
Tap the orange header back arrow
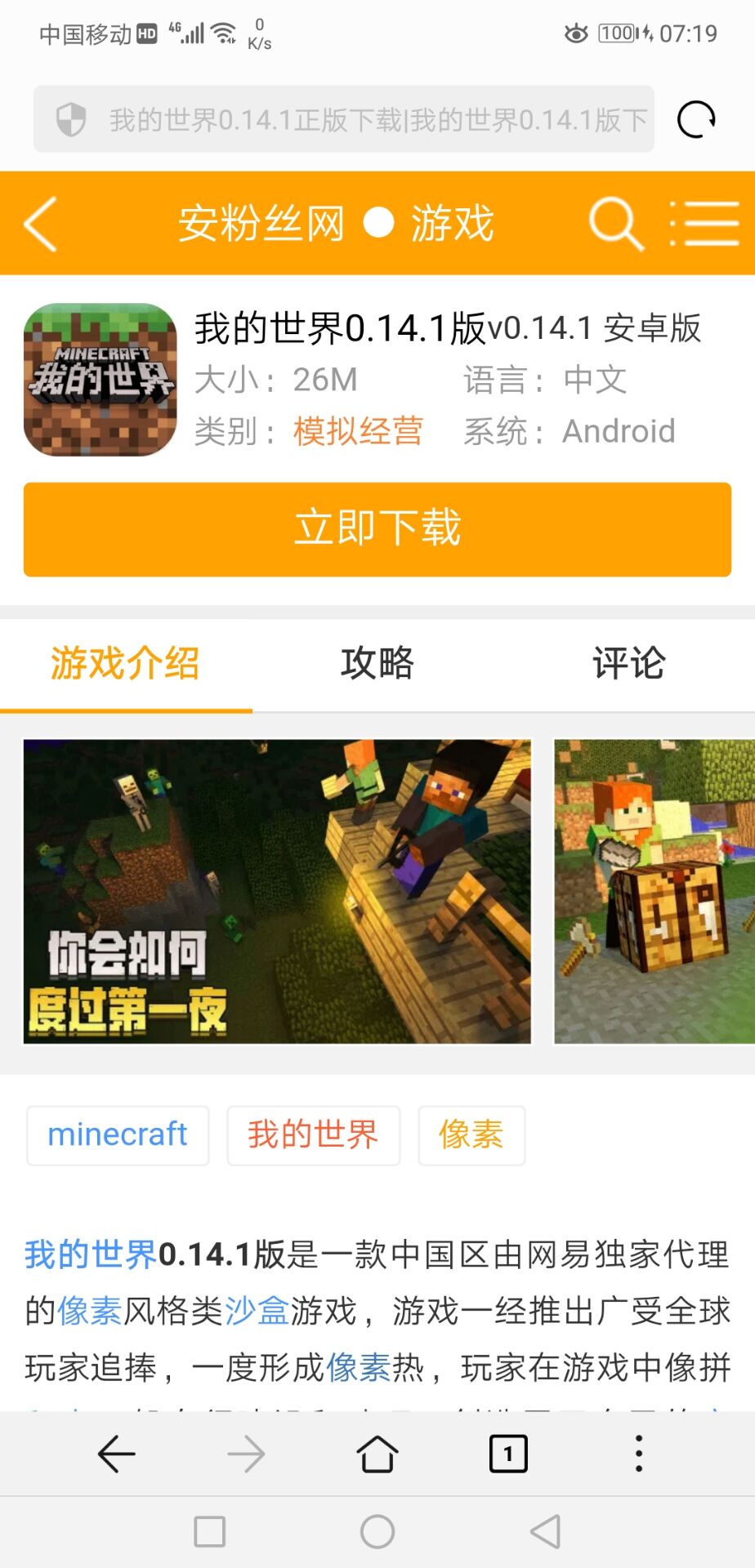point(41,224)
